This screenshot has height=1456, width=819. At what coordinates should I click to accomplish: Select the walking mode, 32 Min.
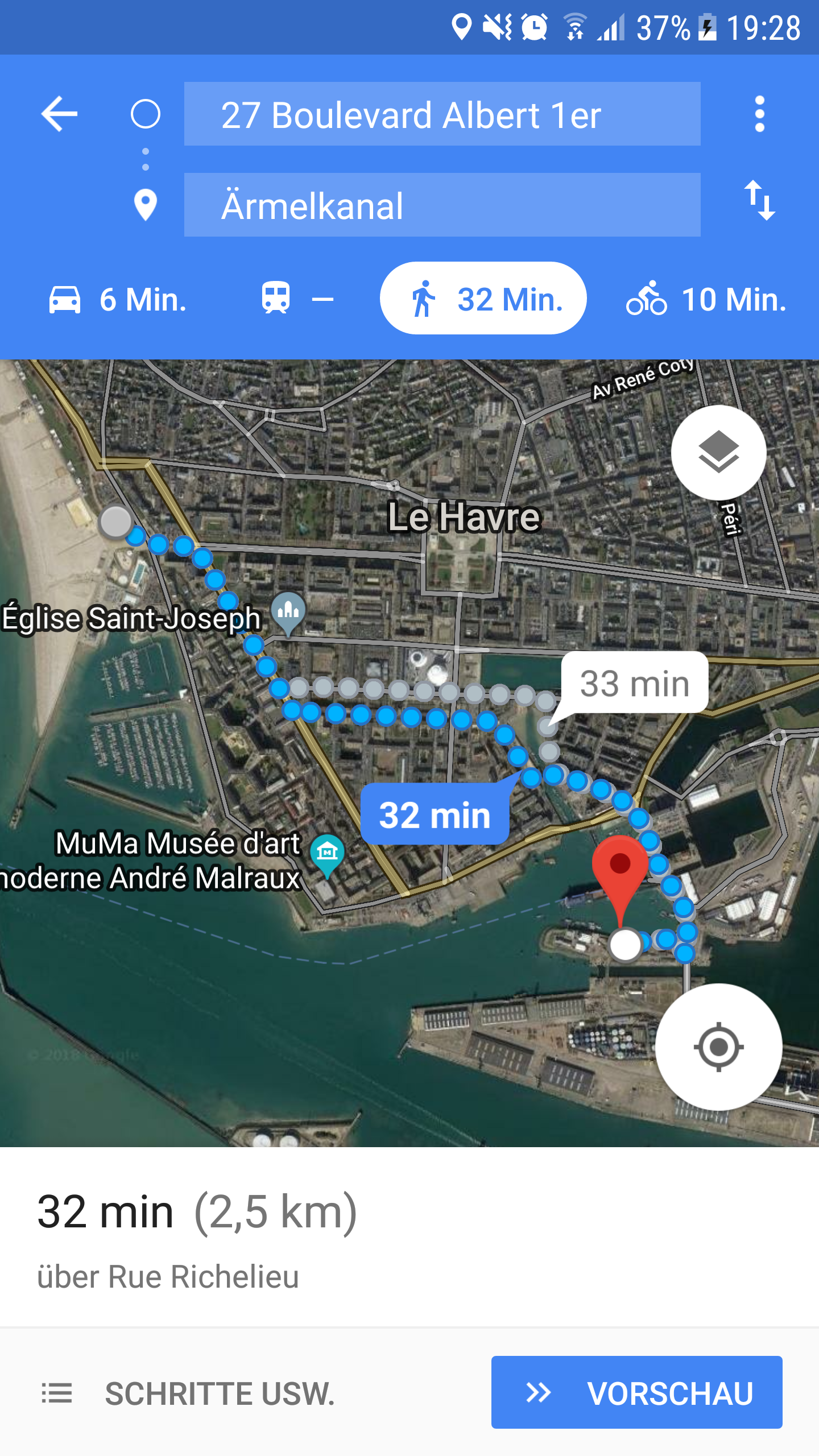click(483, 299)
